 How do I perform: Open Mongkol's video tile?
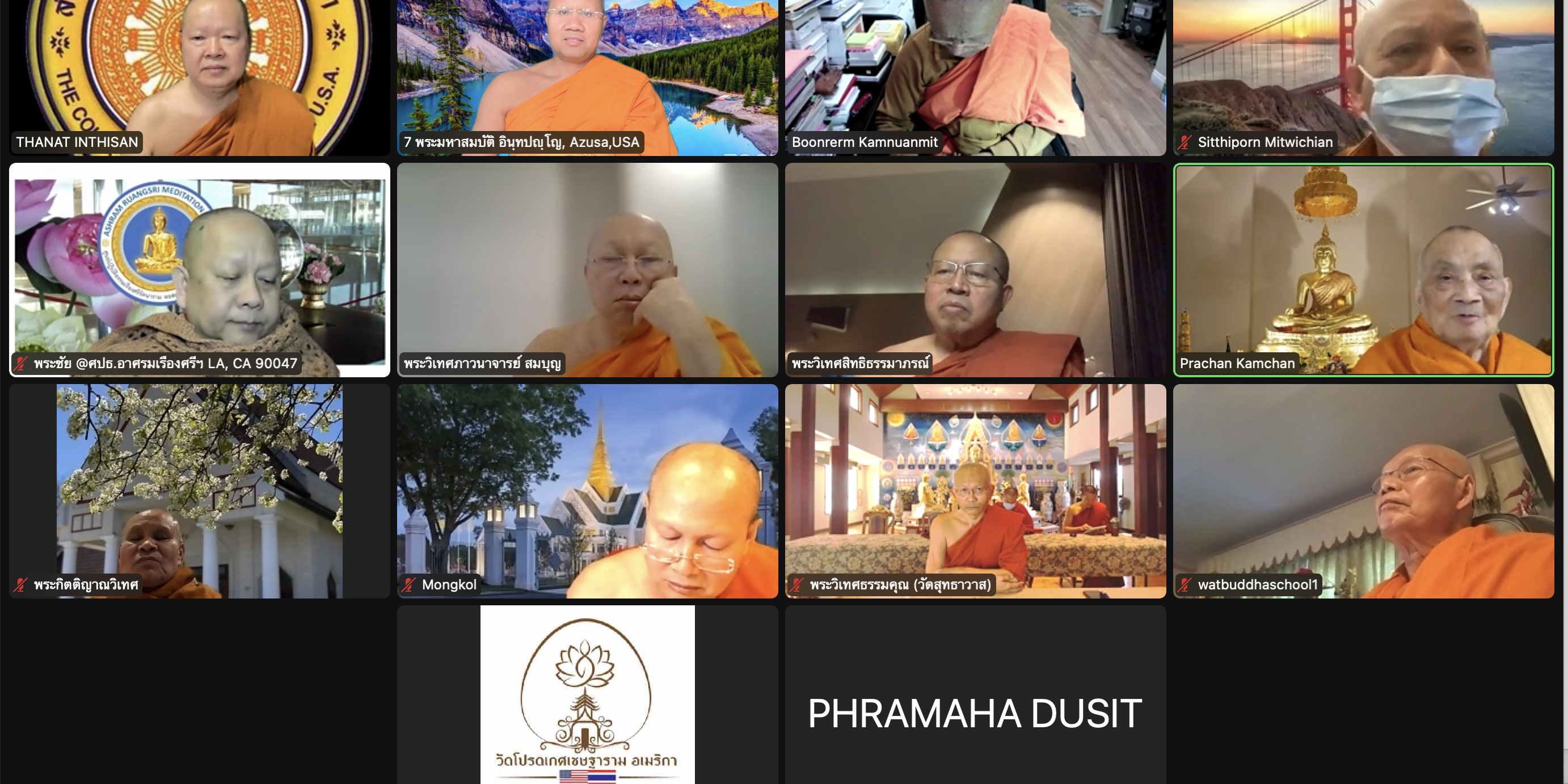coord(587,491)
